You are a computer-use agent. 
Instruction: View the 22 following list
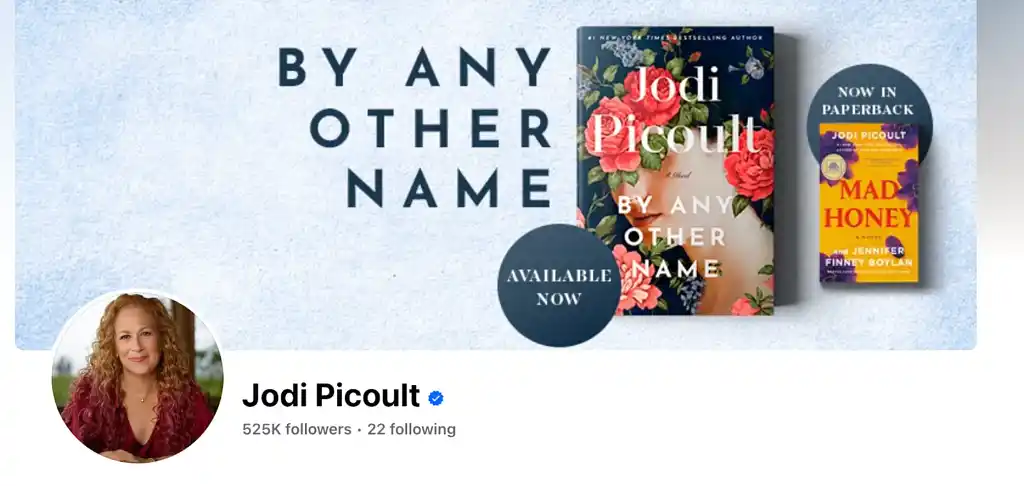411,429
